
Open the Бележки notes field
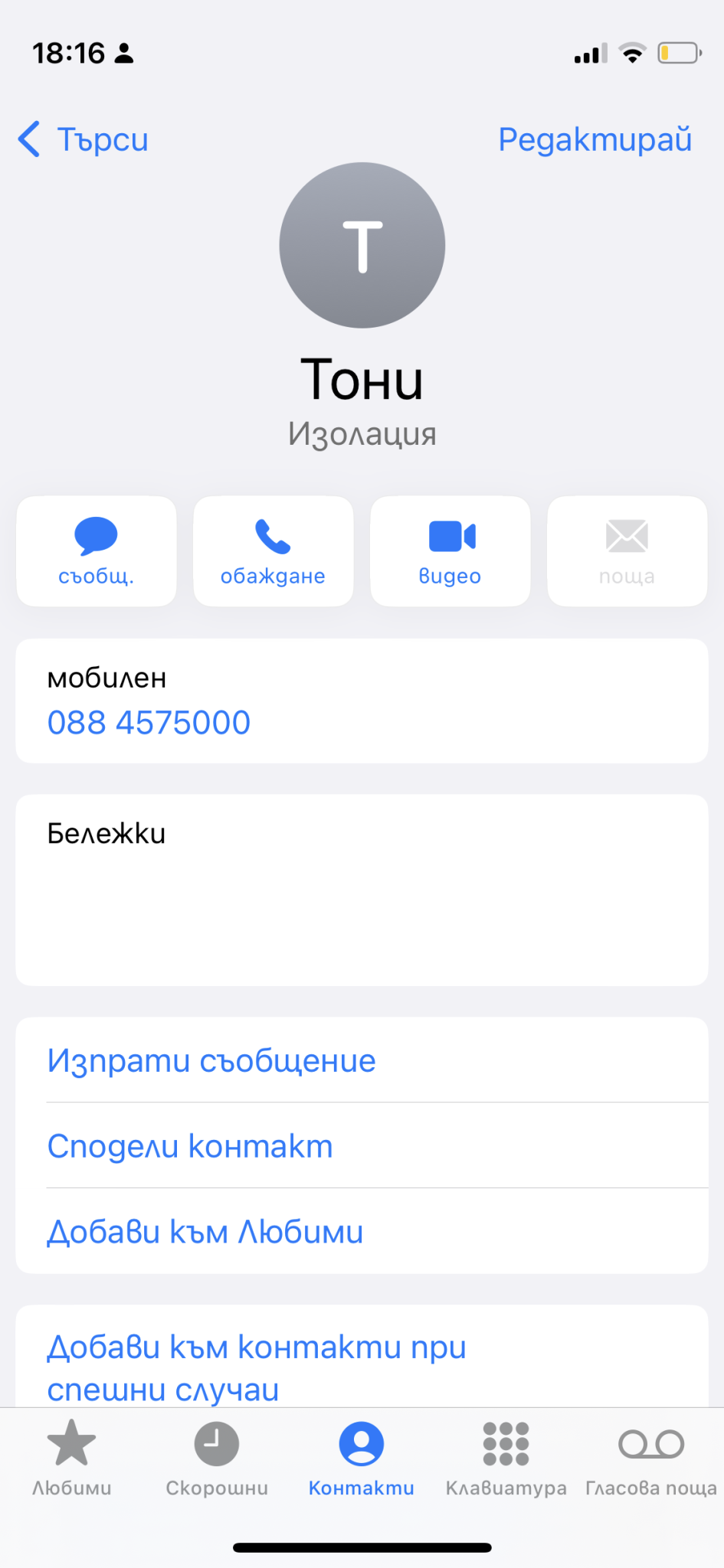[362, 890]
